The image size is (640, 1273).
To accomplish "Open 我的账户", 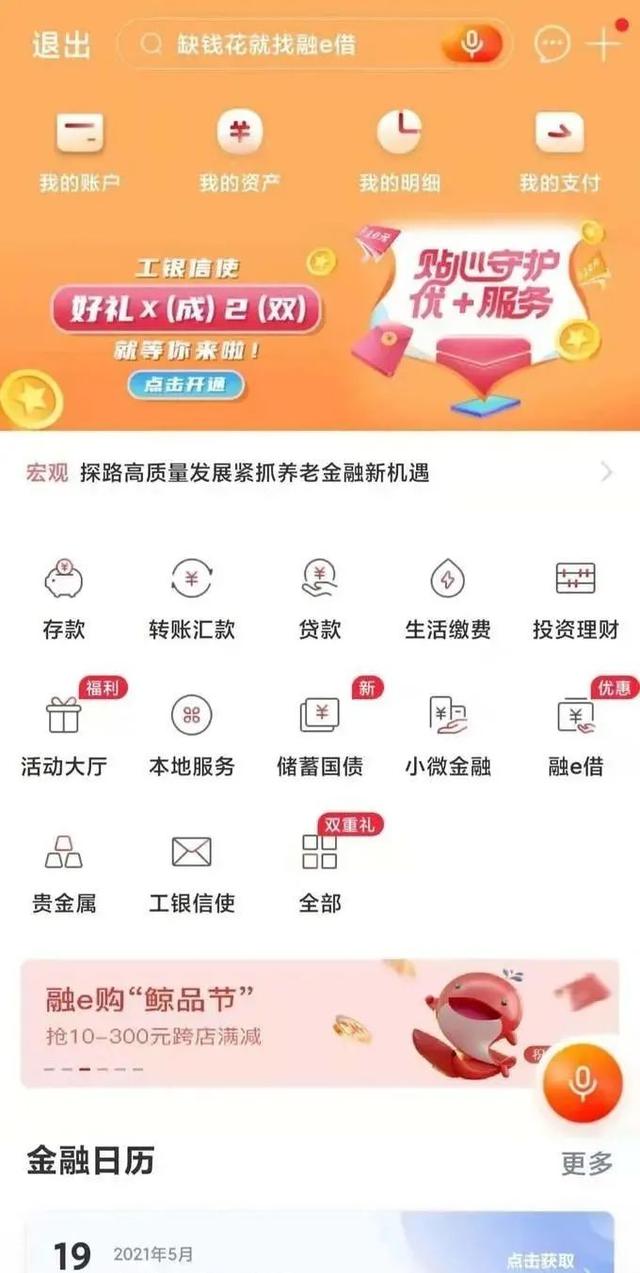I will [80, 152].
